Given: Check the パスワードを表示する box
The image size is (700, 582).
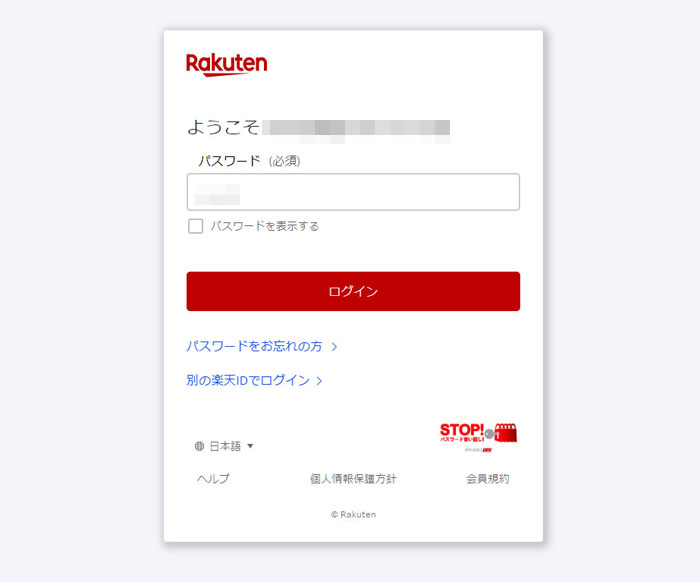Looking at the screenshot, I should (196, 226).
